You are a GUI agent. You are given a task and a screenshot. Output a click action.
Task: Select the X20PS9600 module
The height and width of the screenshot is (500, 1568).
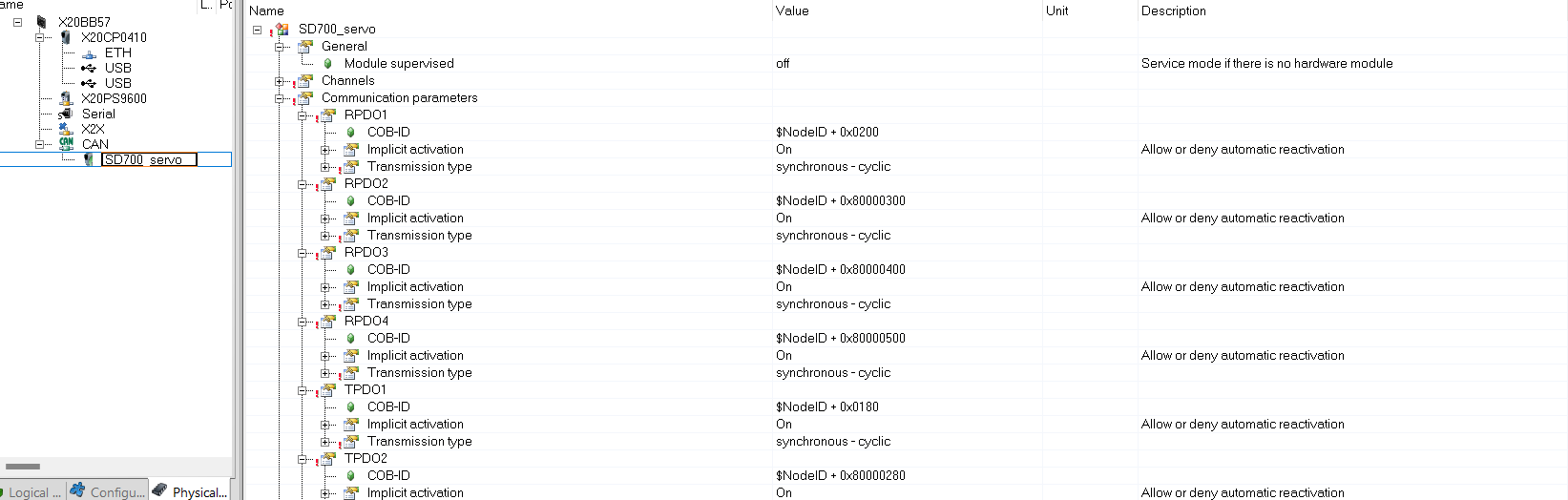[x=114, y=98]
